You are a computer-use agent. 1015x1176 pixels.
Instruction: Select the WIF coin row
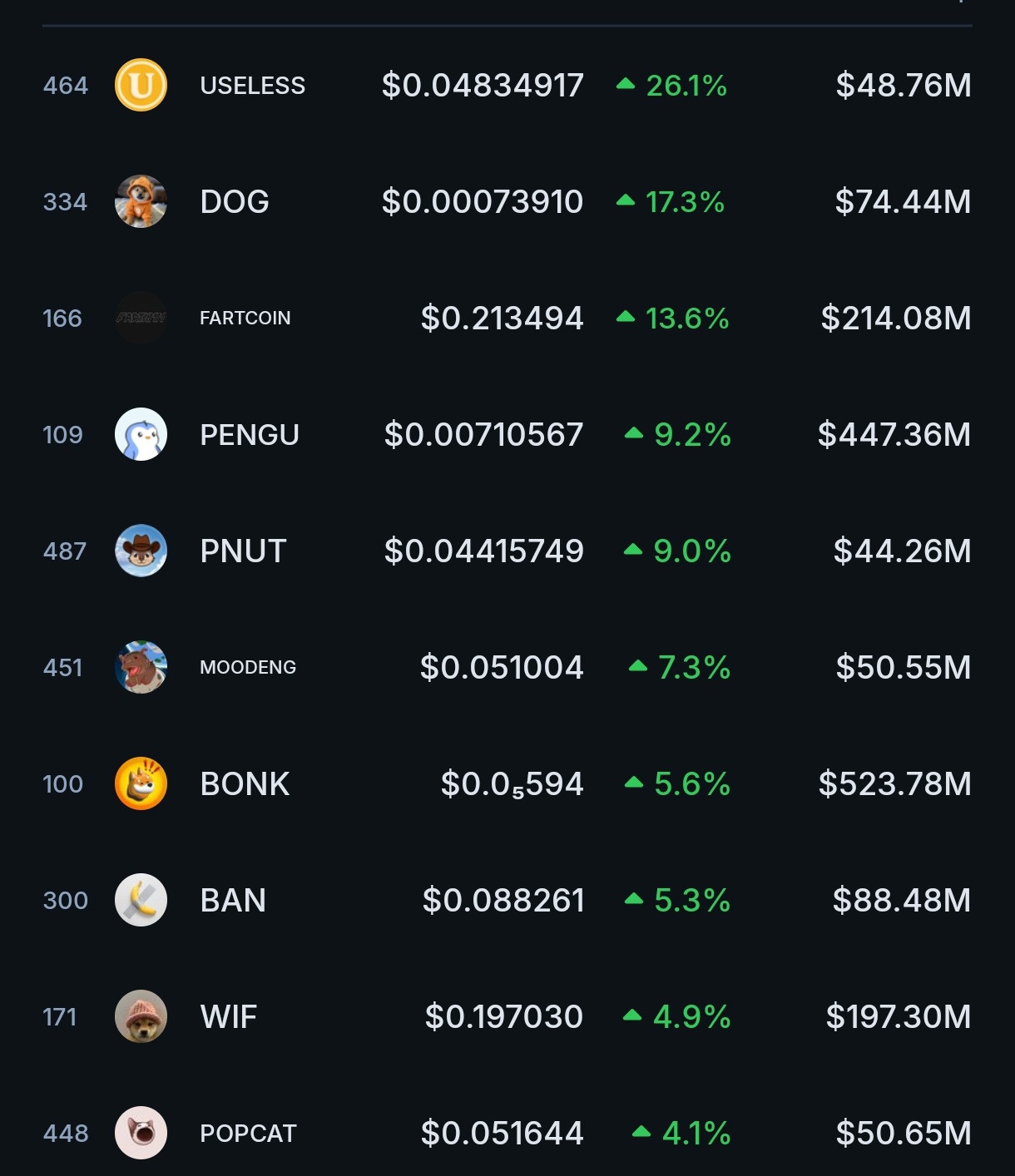[229, 1017]
